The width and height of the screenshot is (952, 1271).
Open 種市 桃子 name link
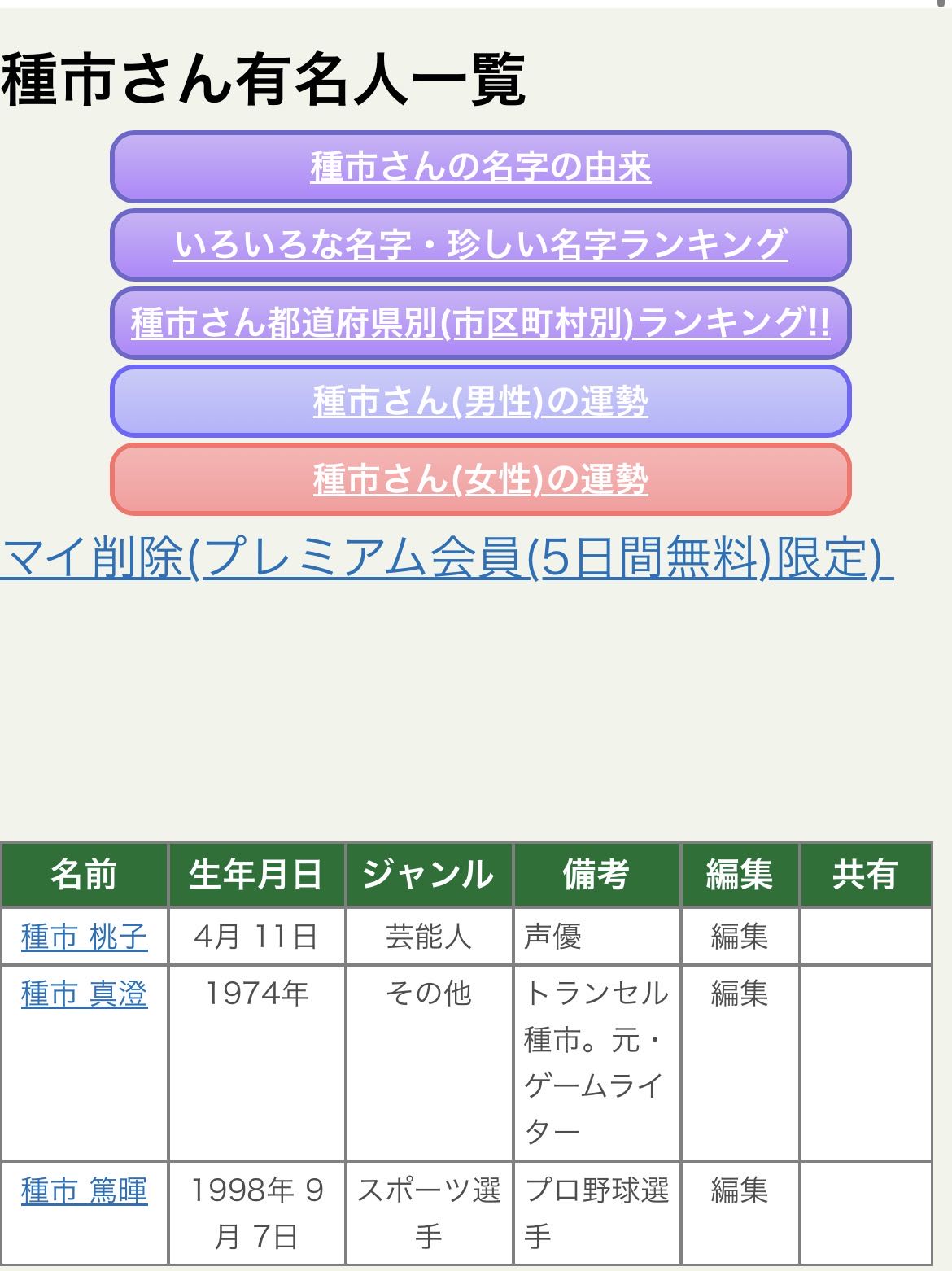(x=85, y=937)
